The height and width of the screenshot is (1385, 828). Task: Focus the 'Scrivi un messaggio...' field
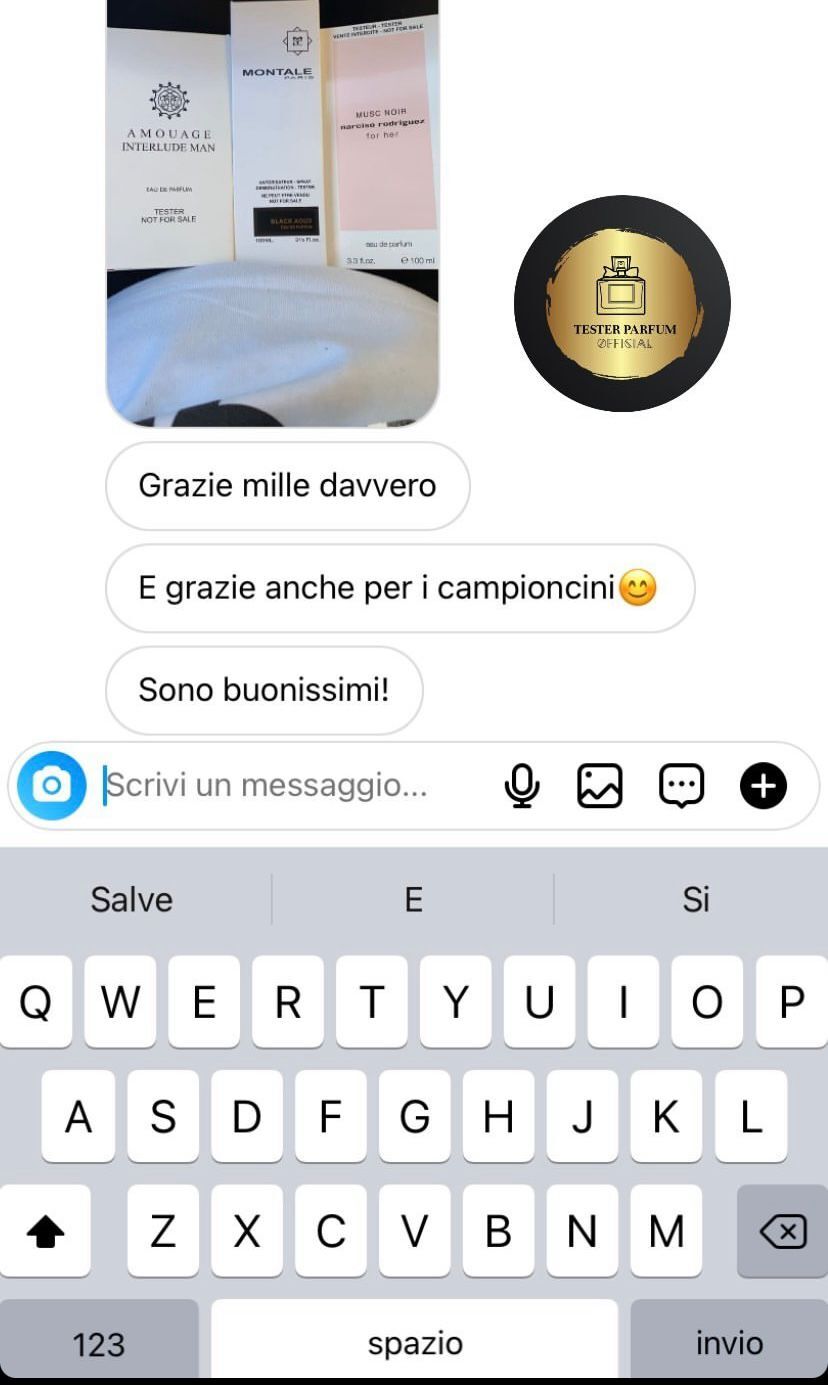point(290,785)
